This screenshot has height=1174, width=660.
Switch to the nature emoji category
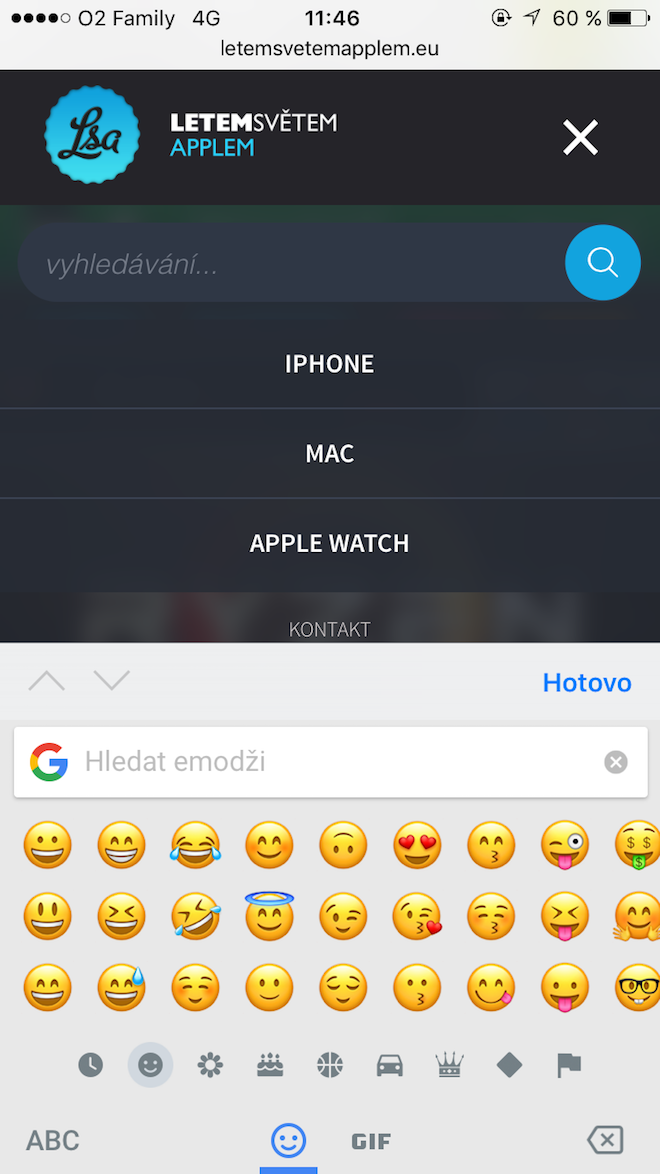click(210, 1066)
